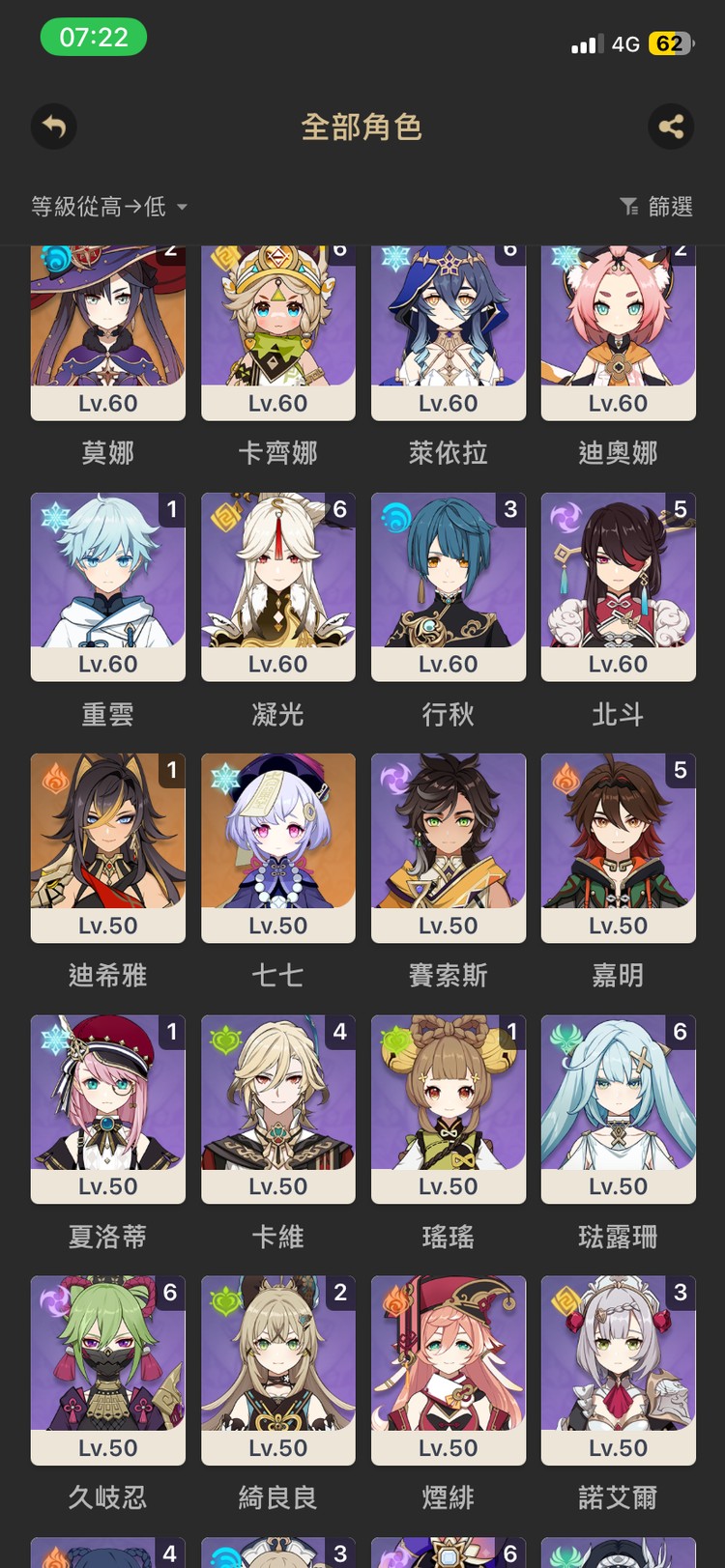Go back using the arrow icon
725x1568 pixels.
pyautogui.click(x=54, y=127)
